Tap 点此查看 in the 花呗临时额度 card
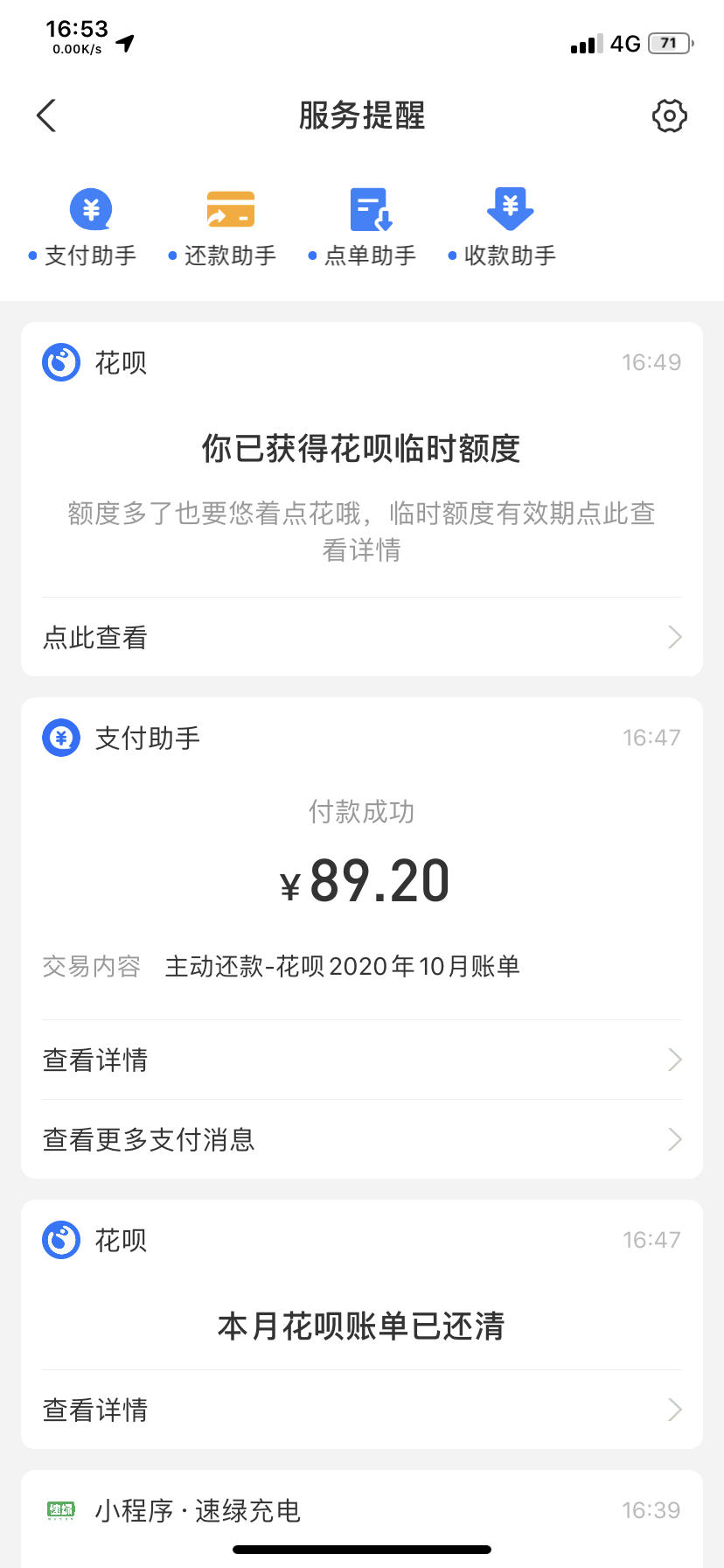Screen dimensions: 724x1568 click(362, 637)
